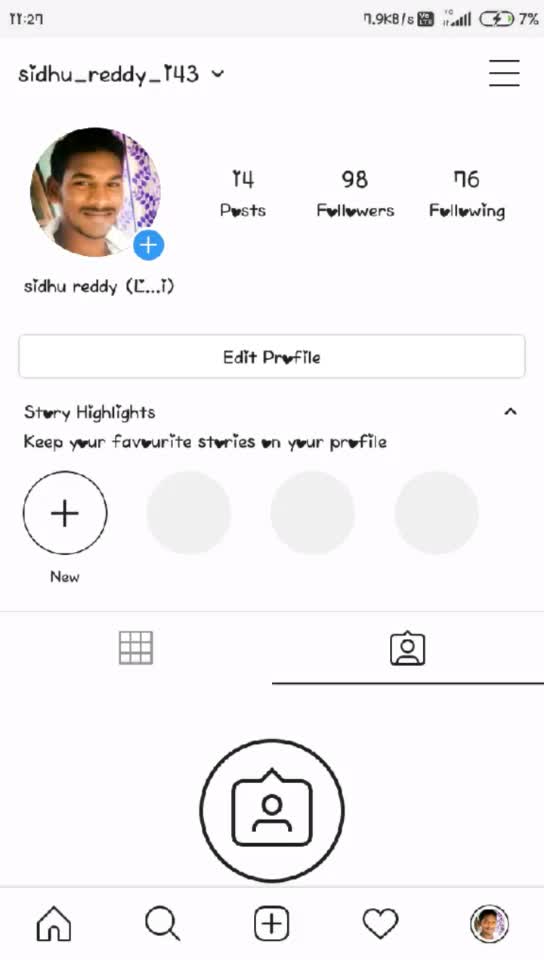View the Posts count
The width and height of the screenshot is (544, 960).
pos(243,193)
